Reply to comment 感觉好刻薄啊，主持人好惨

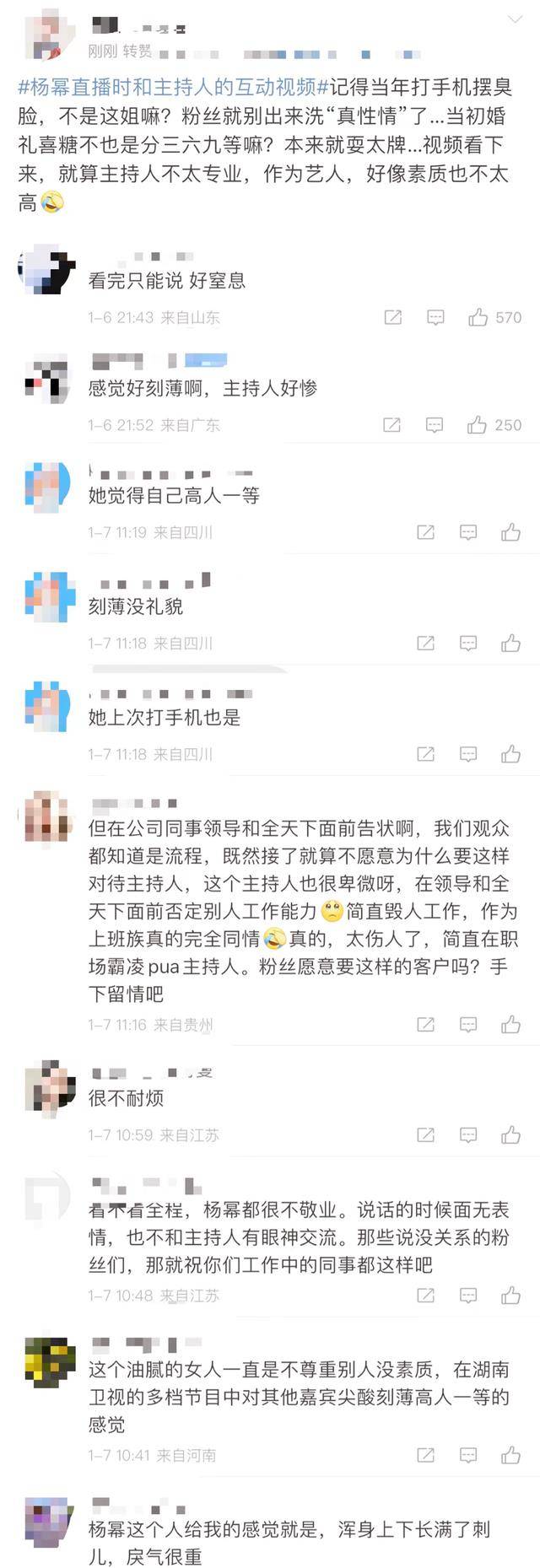pyautogui.click(x=435, y=425)
